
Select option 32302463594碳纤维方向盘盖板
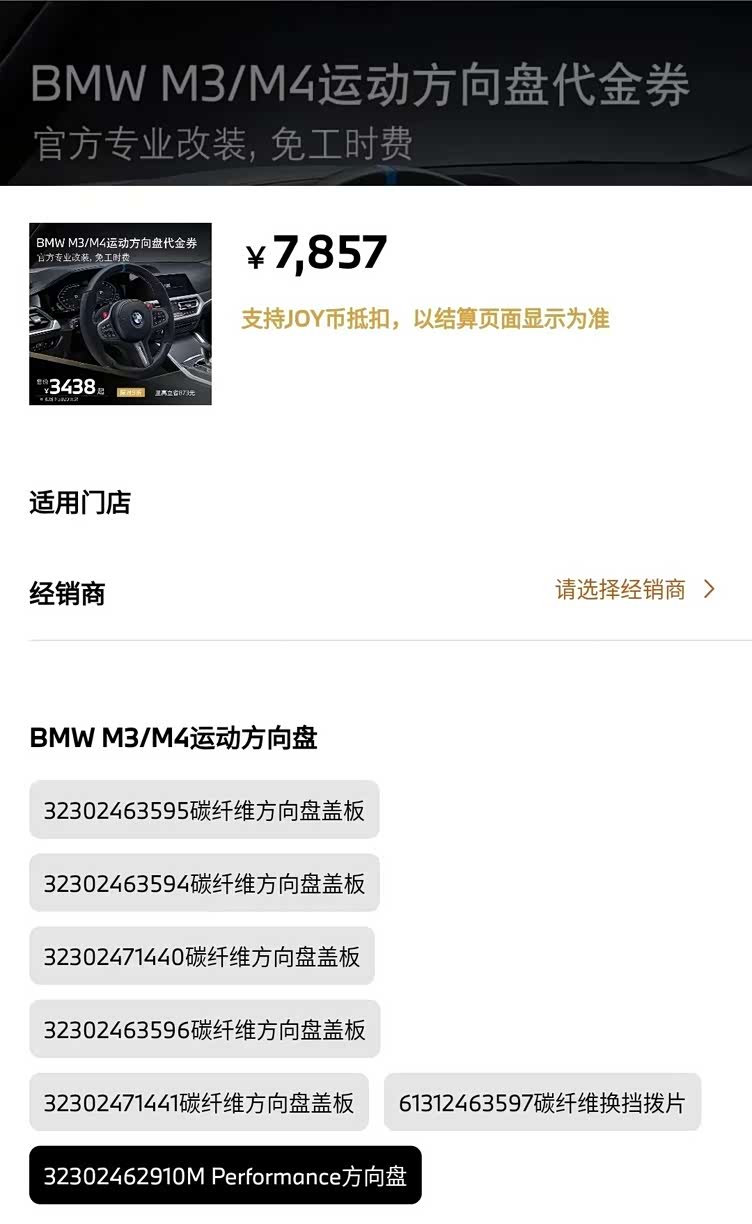[203, 883]
